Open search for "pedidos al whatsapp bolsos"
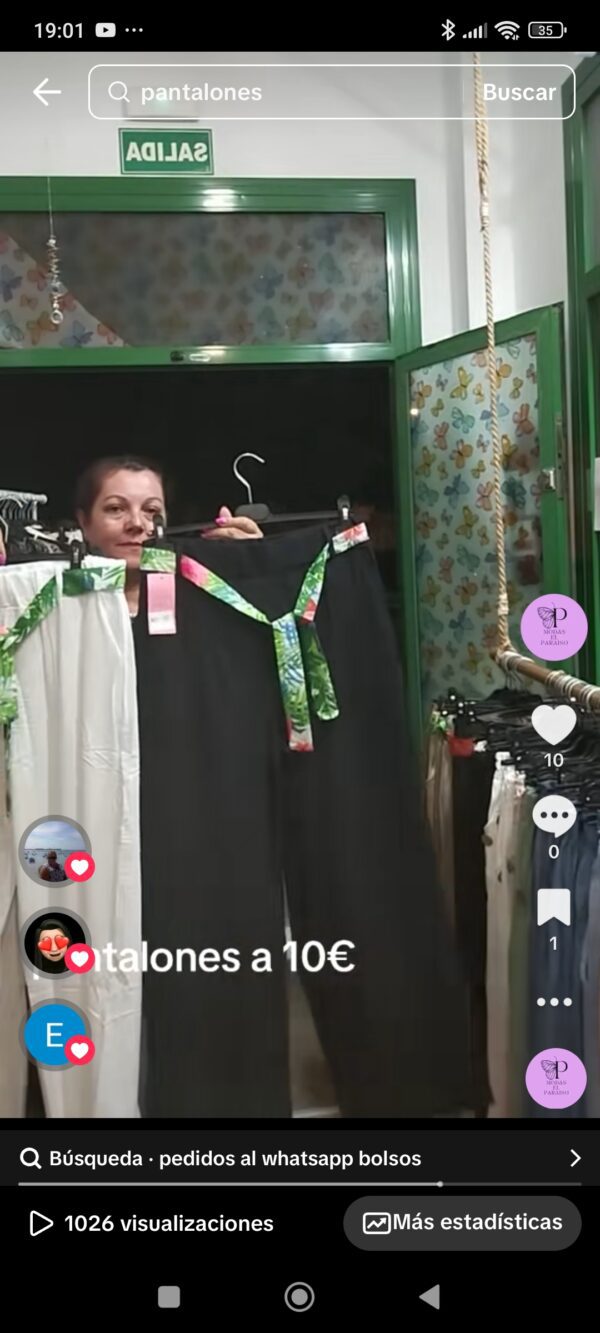Image resolution: width=600 pixels, height=1333 pixels. click(300, 1158)
